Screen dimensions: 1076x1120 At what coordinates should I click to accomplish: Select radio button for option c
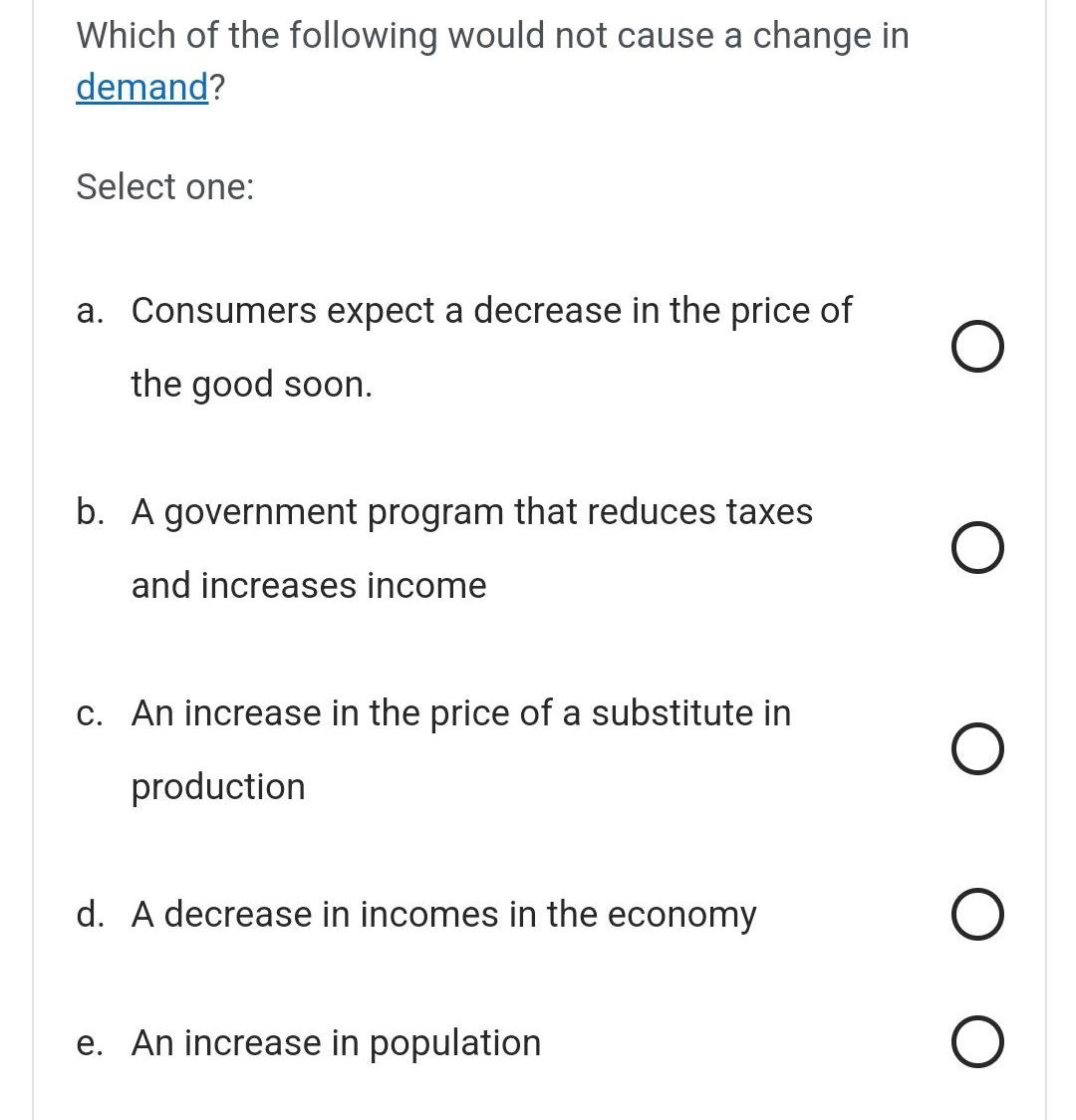click(977, 748)
